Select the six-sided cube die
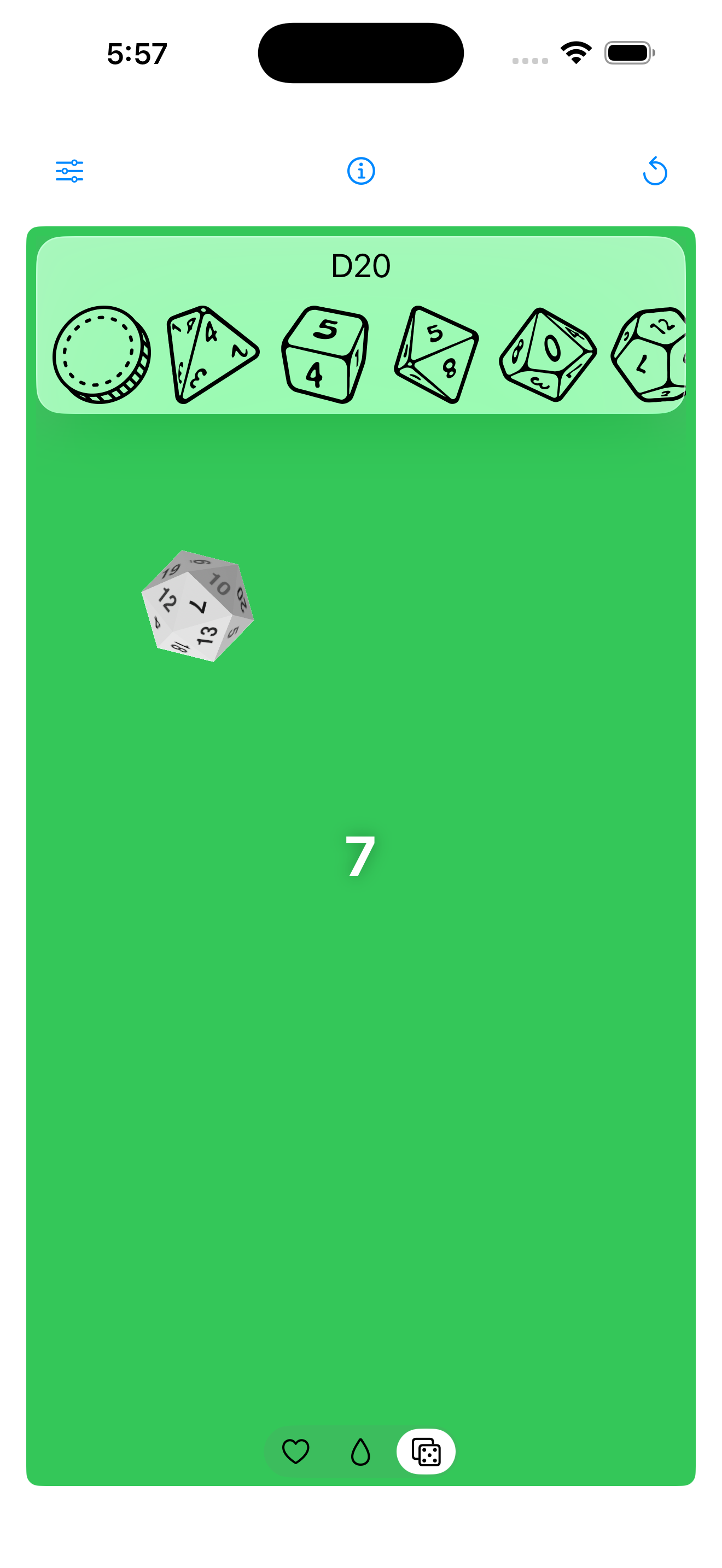This screenshot has height=1568, width=722. pos(324,354)
